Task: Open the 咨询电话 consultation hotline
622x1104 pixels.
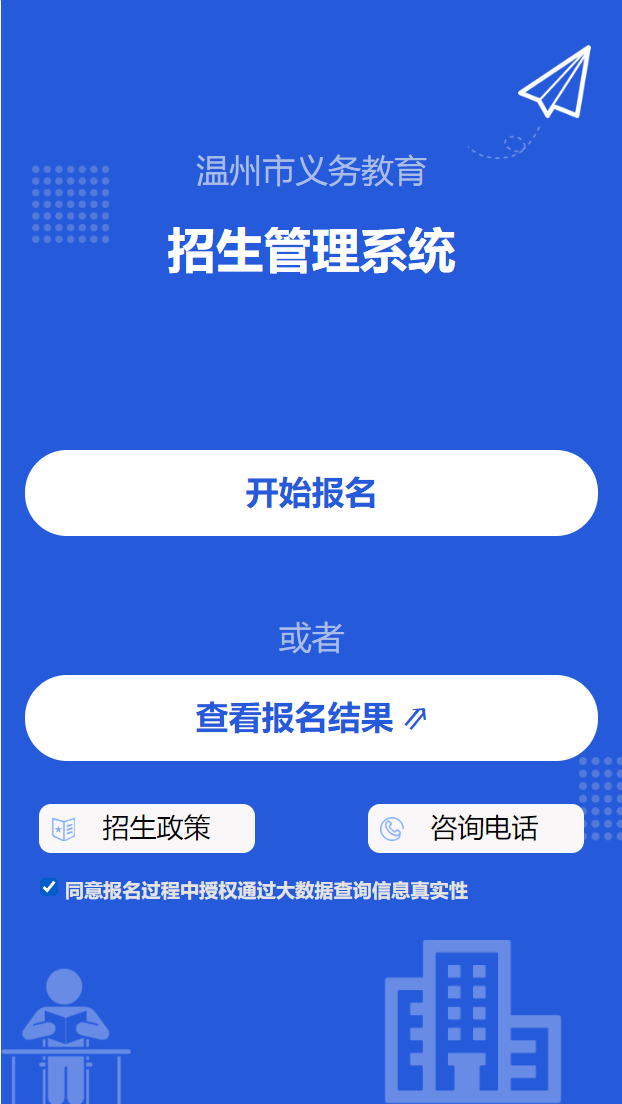Action: tap(475, 828)
